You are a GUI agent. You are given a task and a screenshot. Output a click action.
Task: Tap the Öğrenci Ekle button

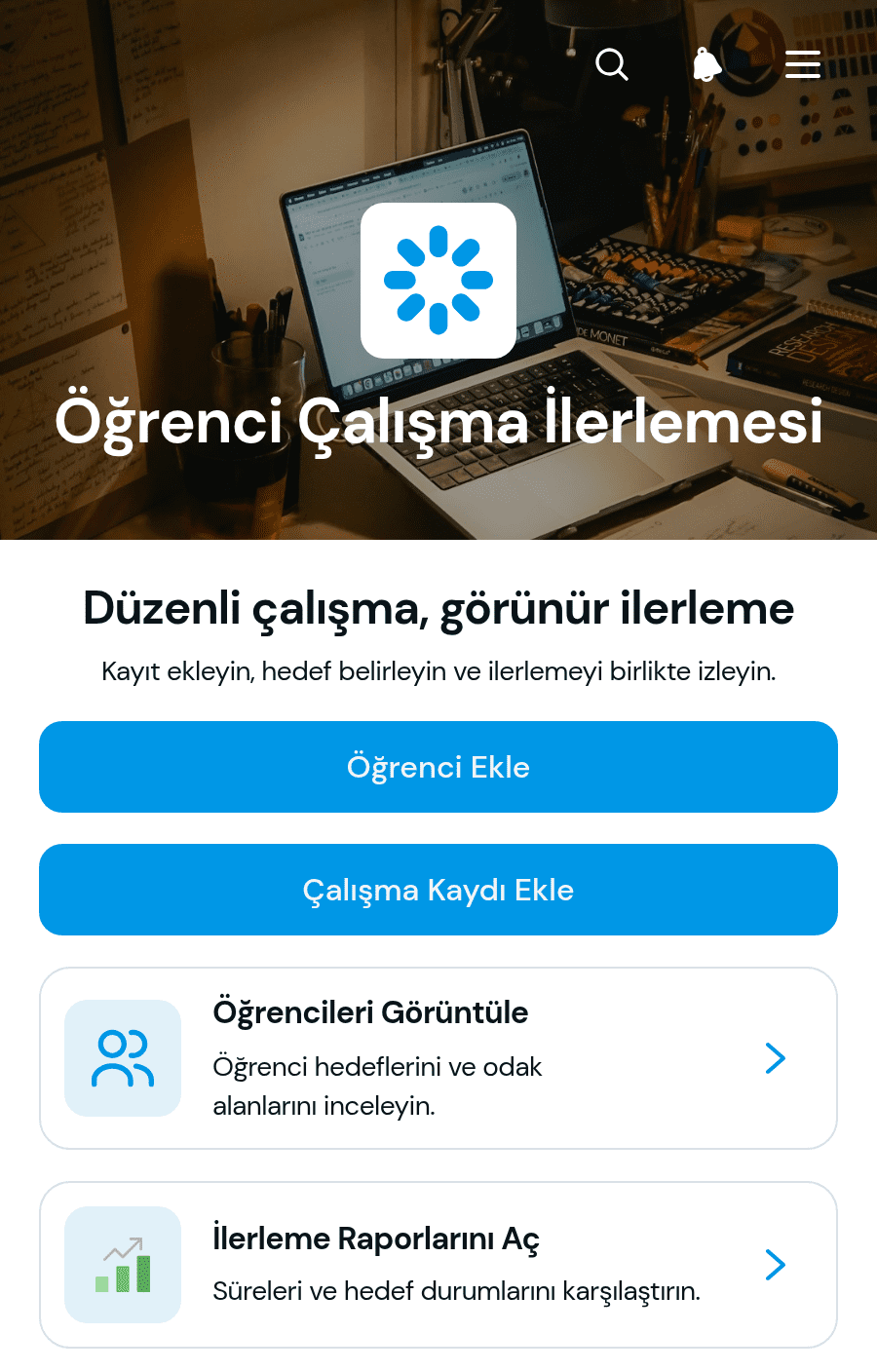(438, 767)
